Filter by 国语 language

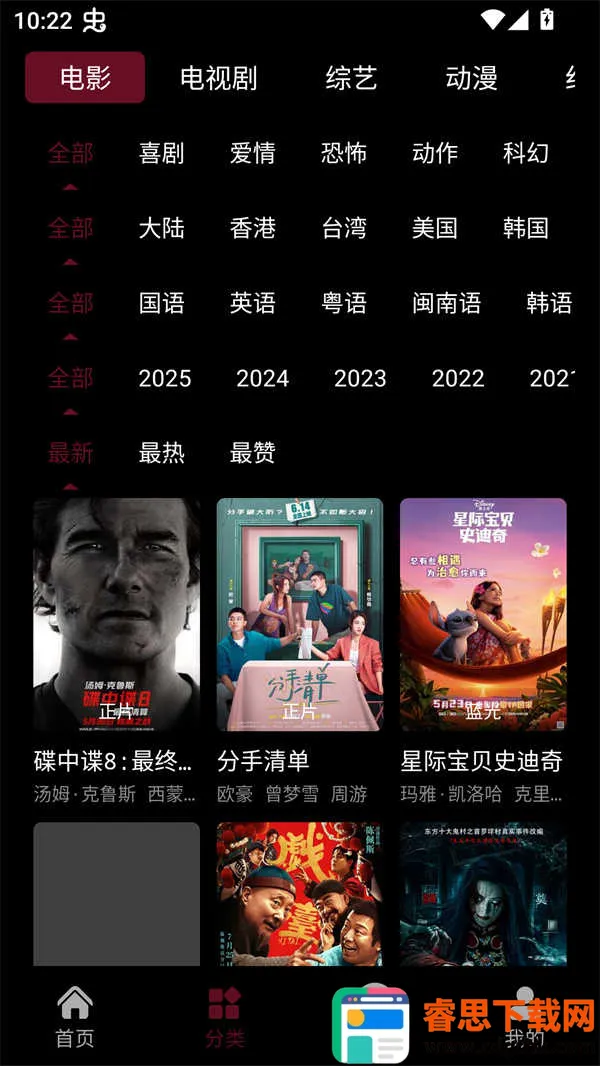(x=161, y=303)
